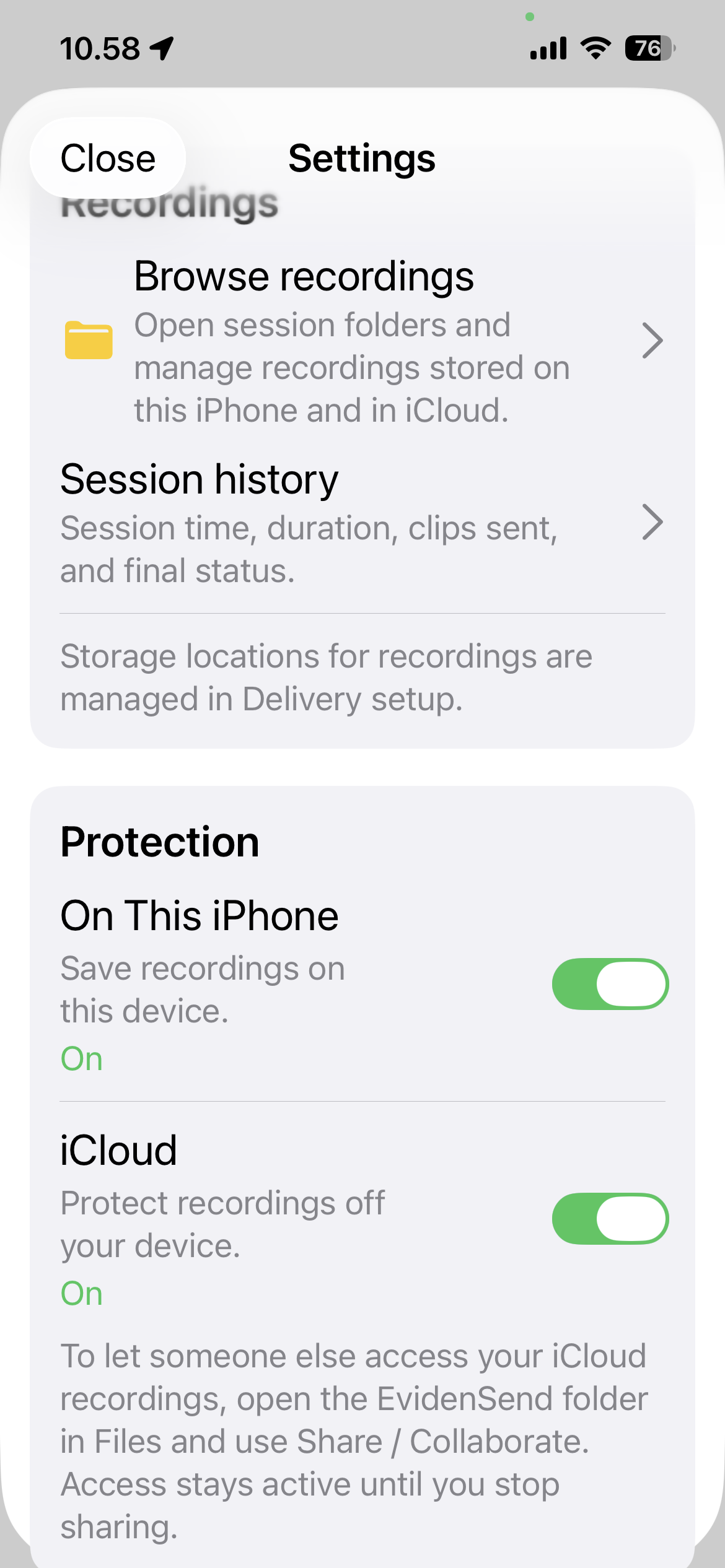Image resolution: width=725 pixels, height=1568 pixels.
Task: Select the Settings title at the top
Action: click(362, 159)
